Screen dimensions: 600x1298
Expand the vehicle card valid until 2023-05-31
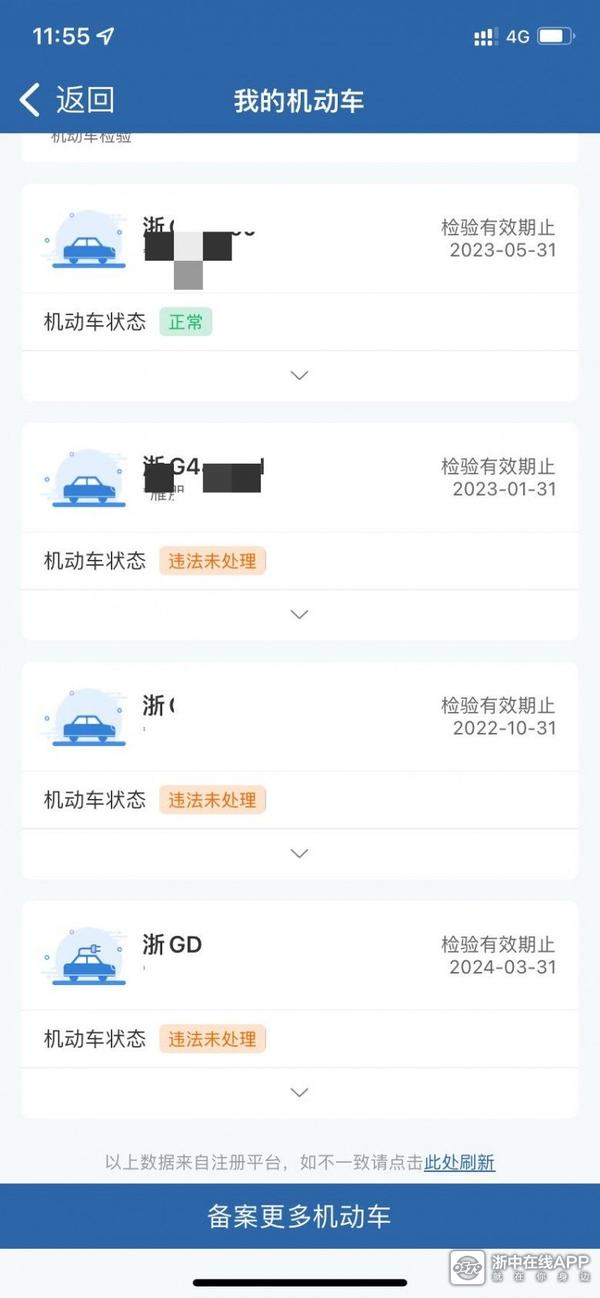299,376
